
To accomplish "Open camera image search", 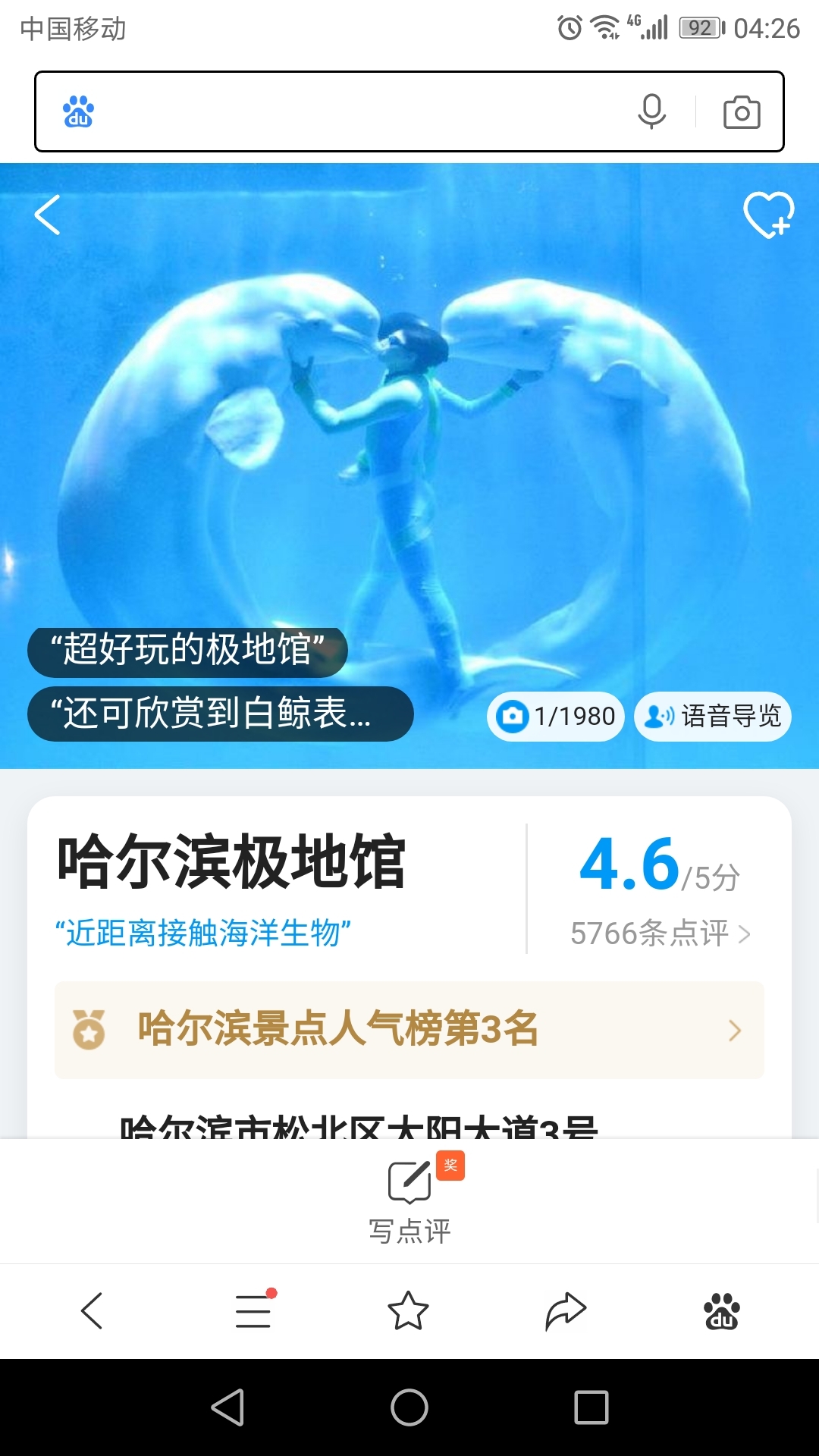I will point(742,112).
